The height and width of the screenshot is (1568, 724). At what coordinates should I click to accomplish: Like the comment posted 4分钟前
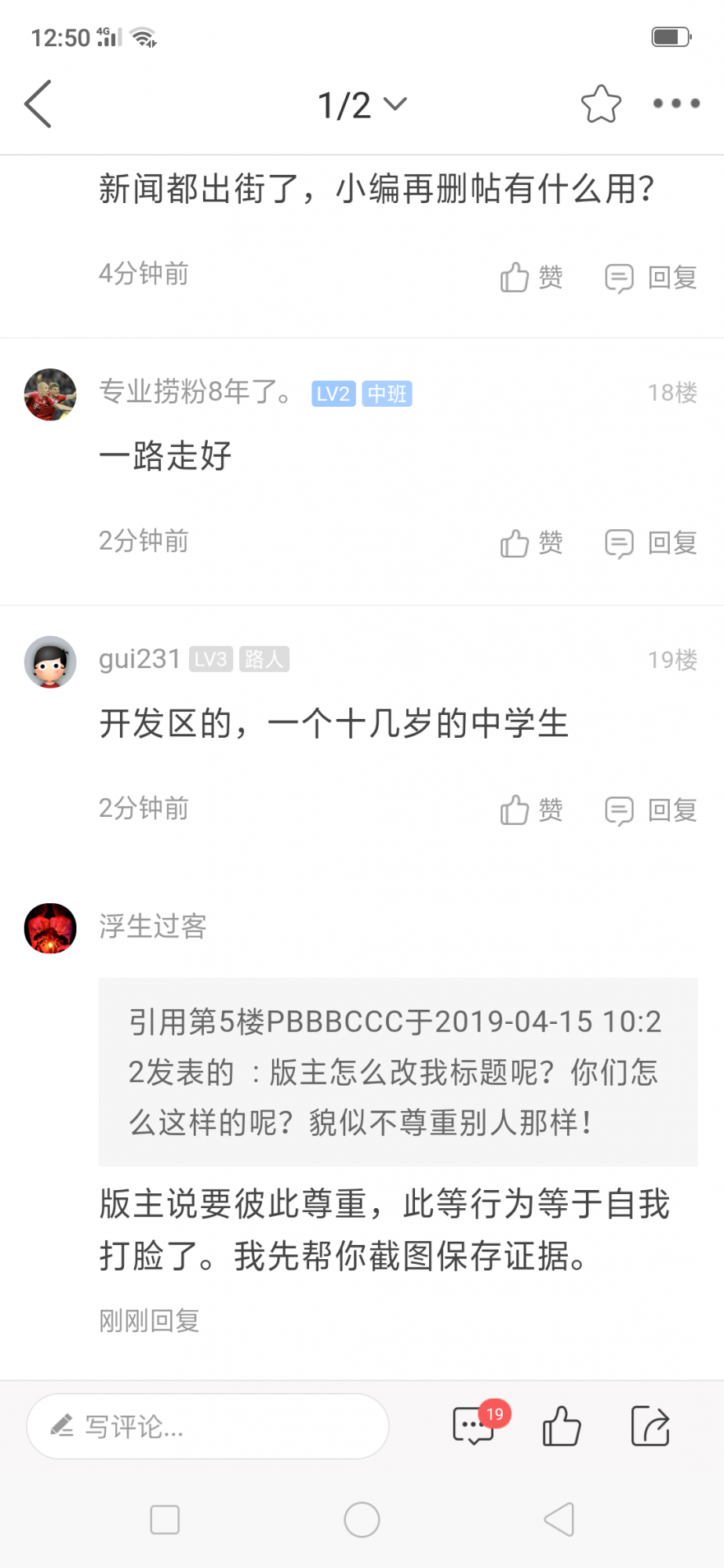[531, 277]
